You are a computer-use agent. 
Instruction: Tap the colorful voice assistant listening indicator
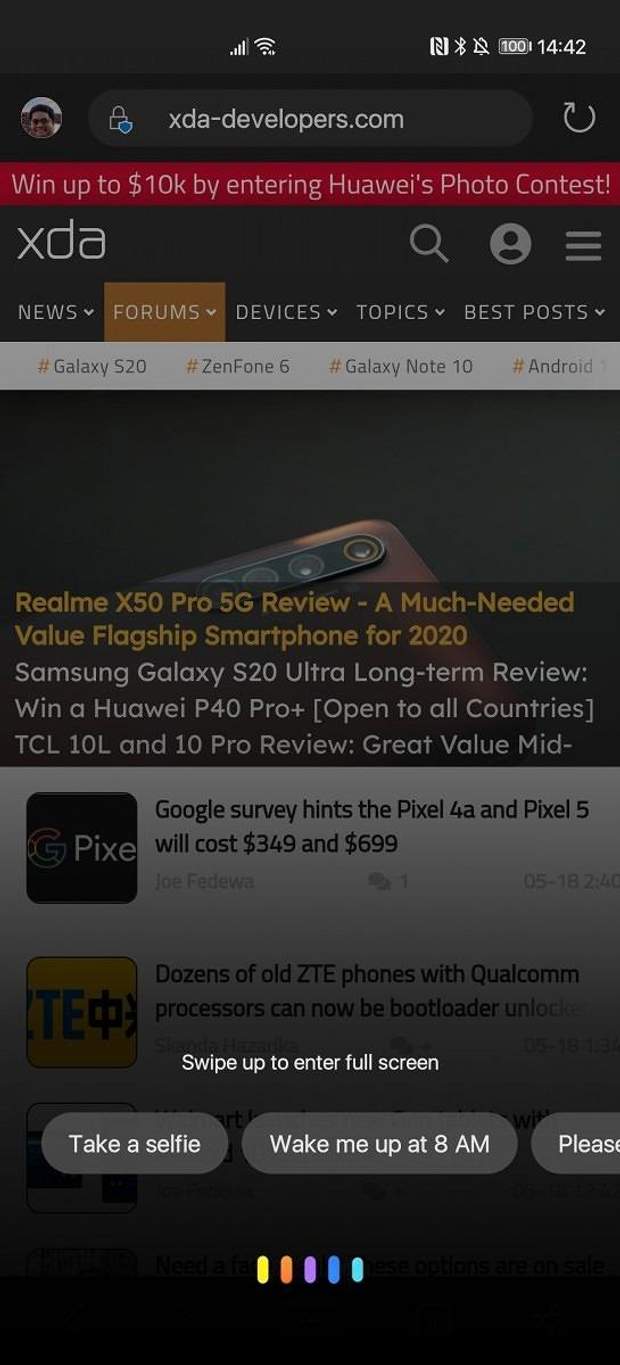[310, 1270]
